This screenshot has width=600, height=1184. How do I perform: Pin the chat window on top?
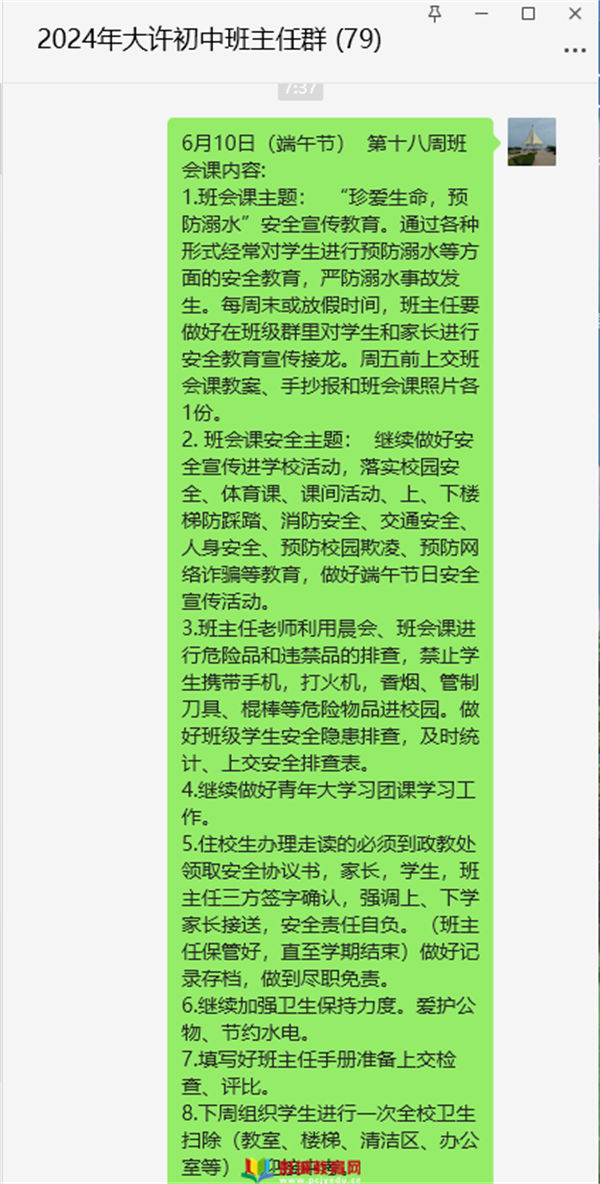click(x=435, y=14)
